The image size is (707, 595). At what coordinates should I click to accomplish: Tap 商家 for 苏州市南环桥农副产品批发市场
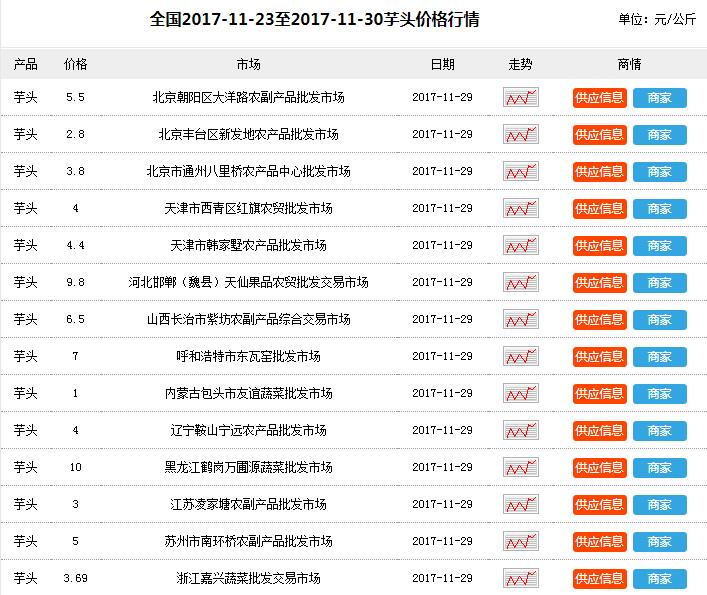(659, 542)
